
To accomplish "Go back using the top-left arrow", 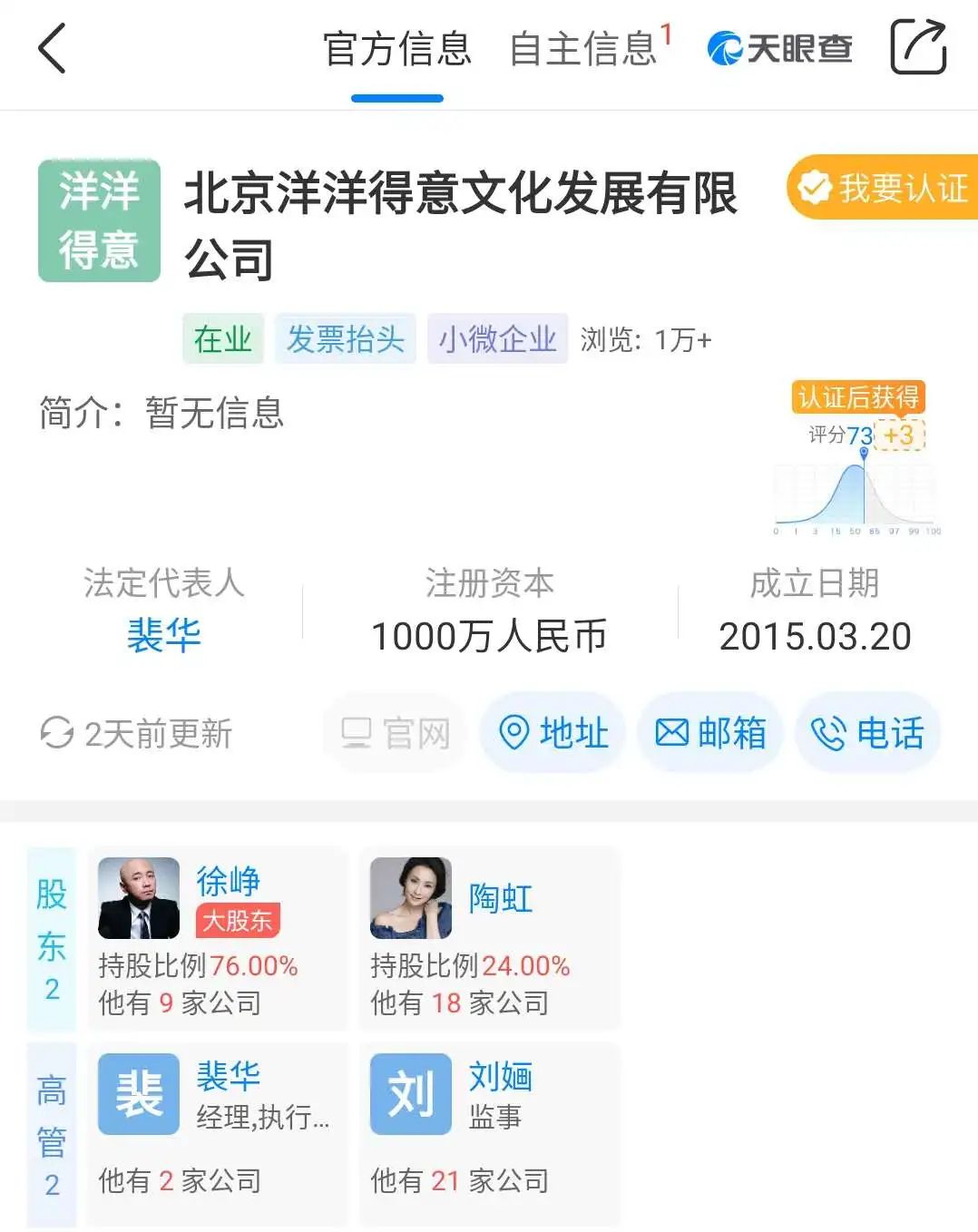I will point(53,48).
